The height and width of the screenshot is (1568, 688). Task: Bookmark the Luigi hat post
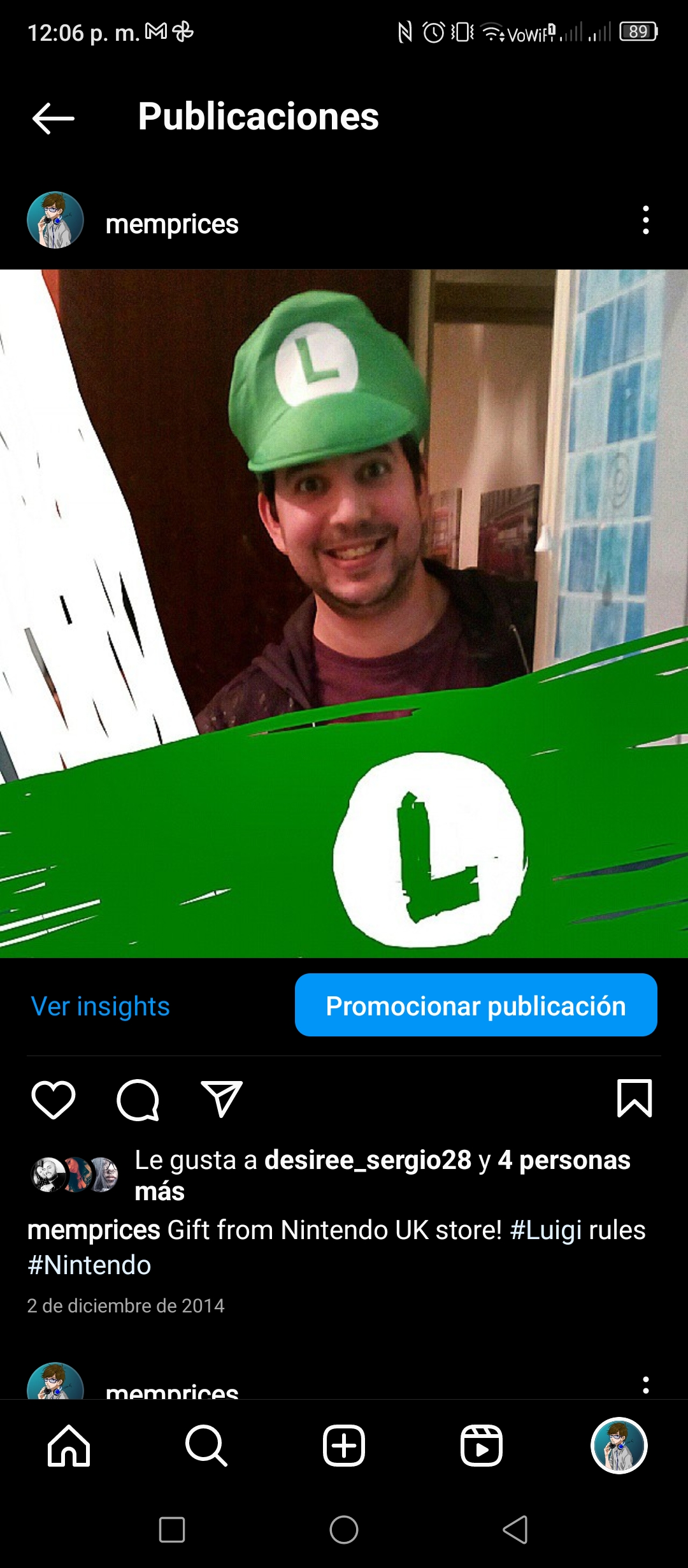click(634, 1098)
